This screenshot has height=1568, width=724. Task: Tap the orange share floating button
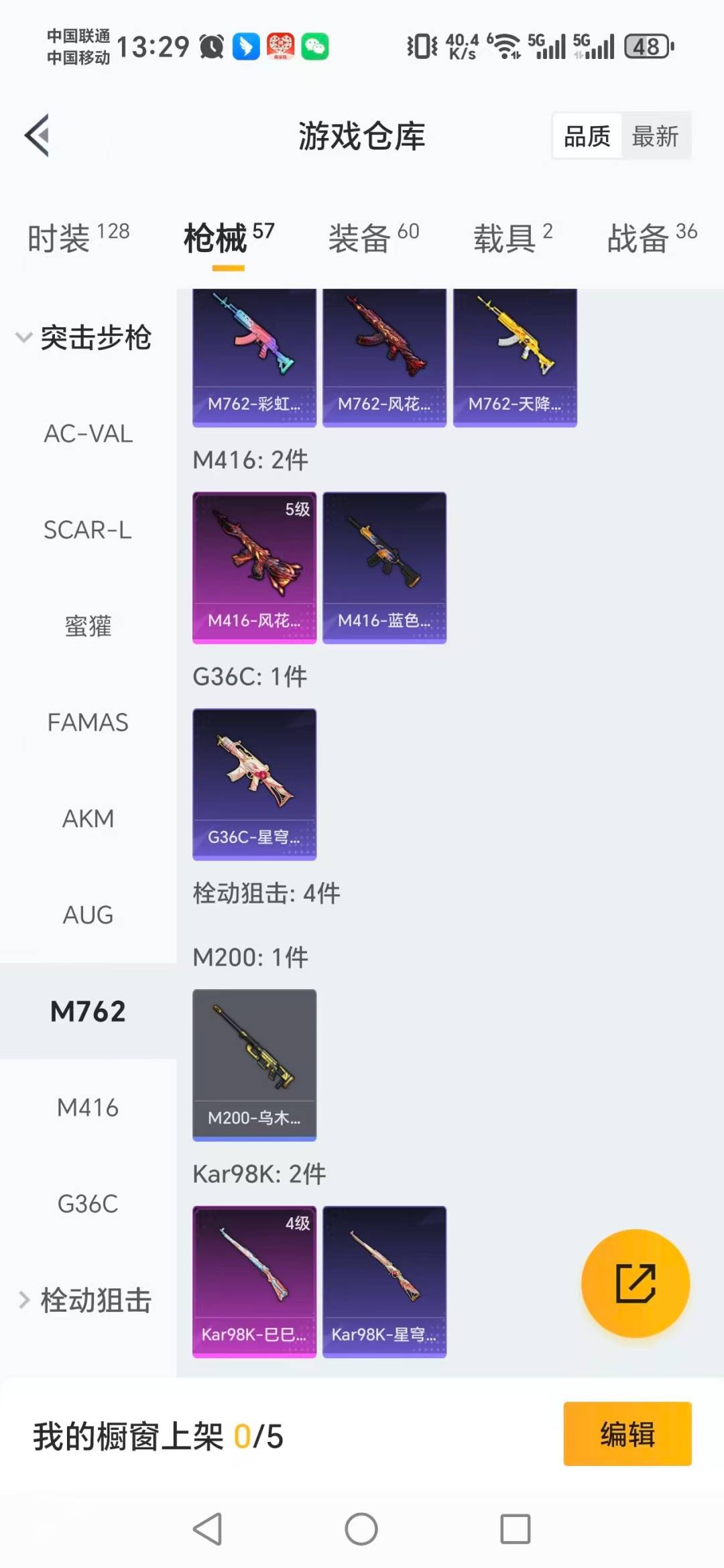click(635, 1283)
